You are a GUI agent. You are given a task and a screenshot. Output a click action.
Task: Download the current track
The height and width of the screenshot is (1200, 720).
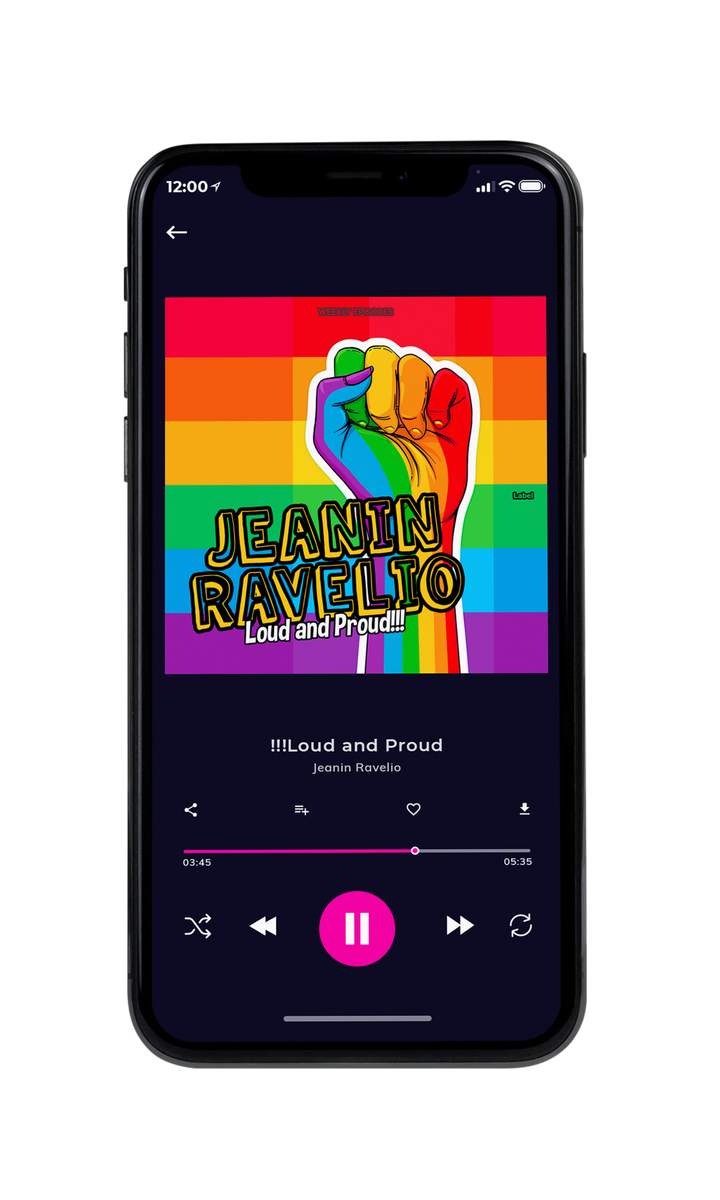tap(524, 809)
